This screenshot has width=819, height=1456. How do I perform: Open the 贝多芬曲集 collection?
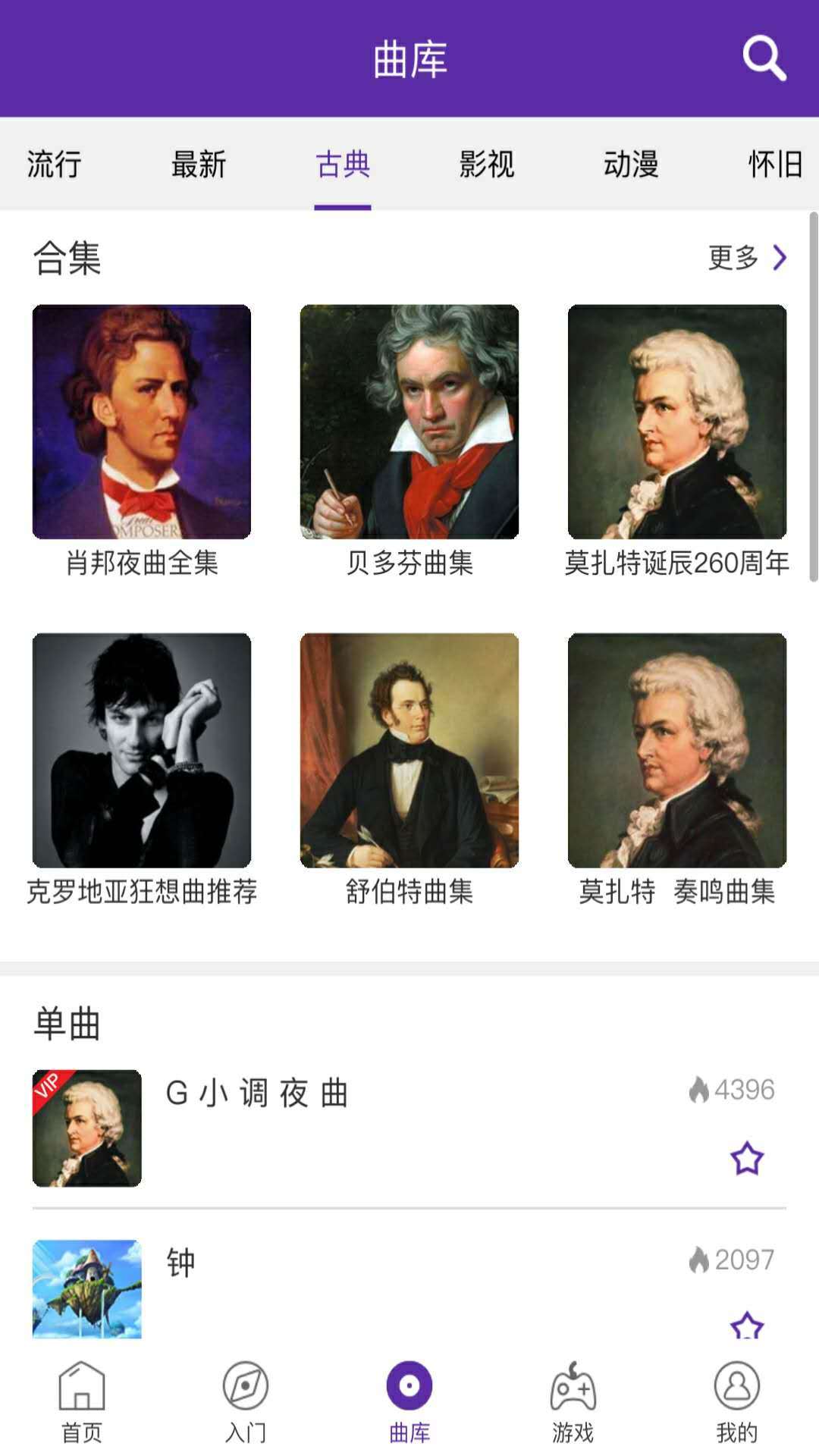click(x=409, y=422)
